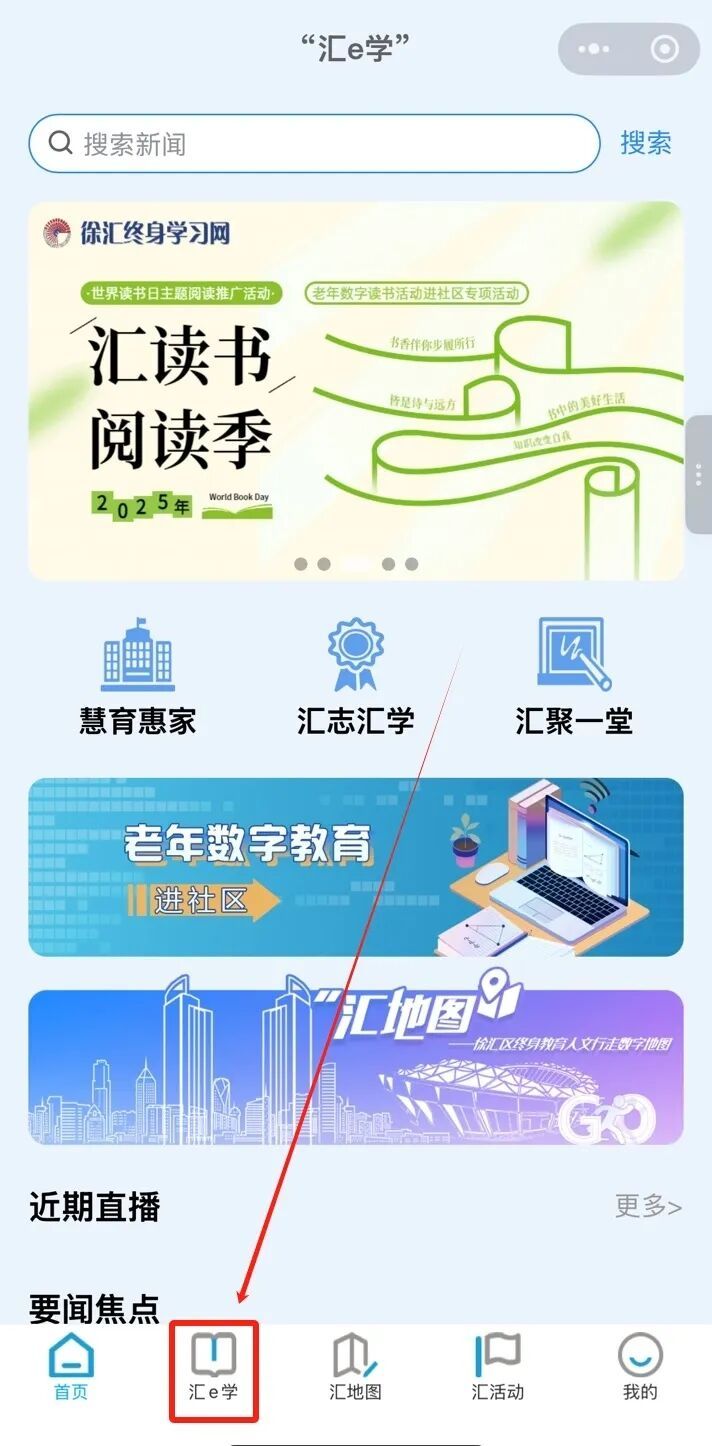Open the 老年数字教育 进社区 banner
712x1446 pixels.
pyautogui.click(x=355, y=867)
